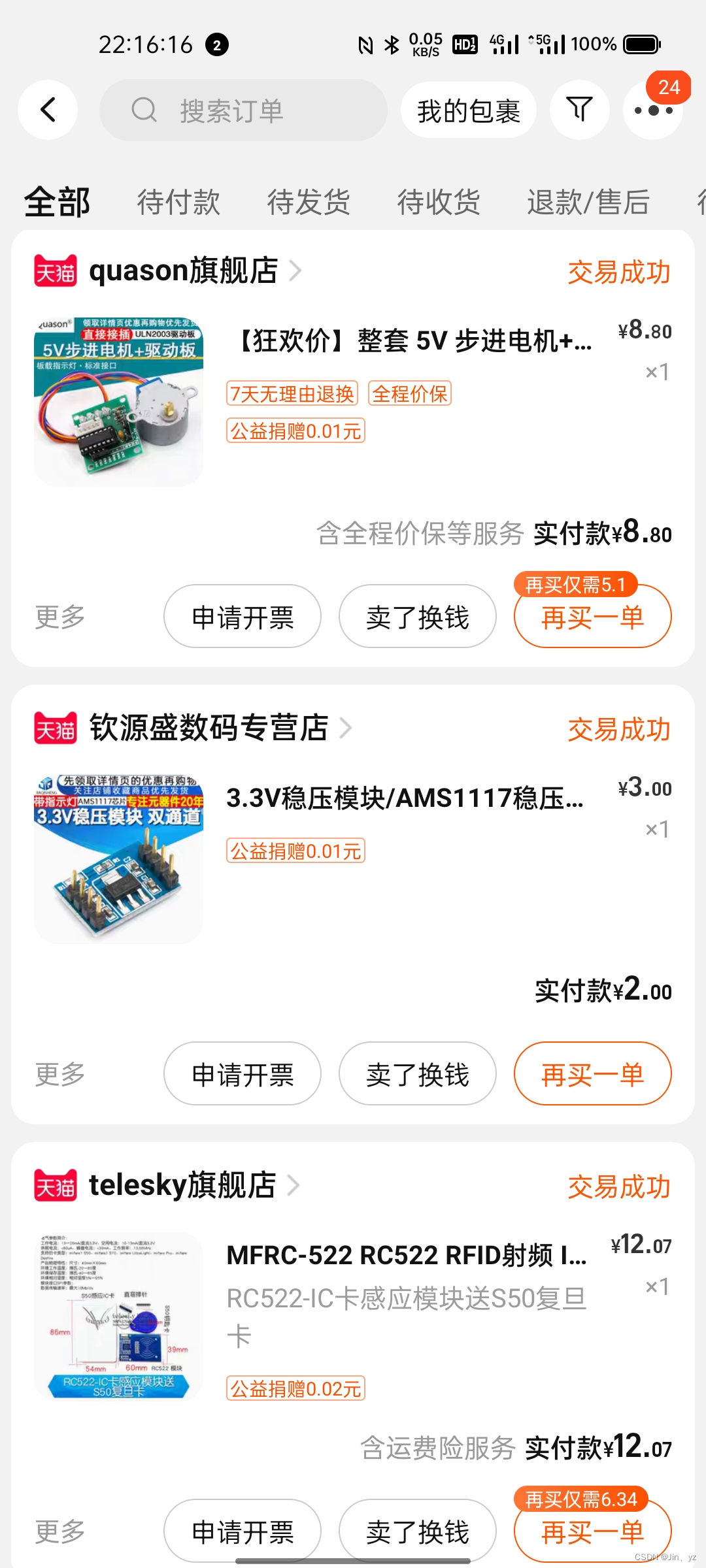Open 我的包裹 packages
Image resolution: width=706 pixels, height=1568 pixels.
click(x=469, y=110)
